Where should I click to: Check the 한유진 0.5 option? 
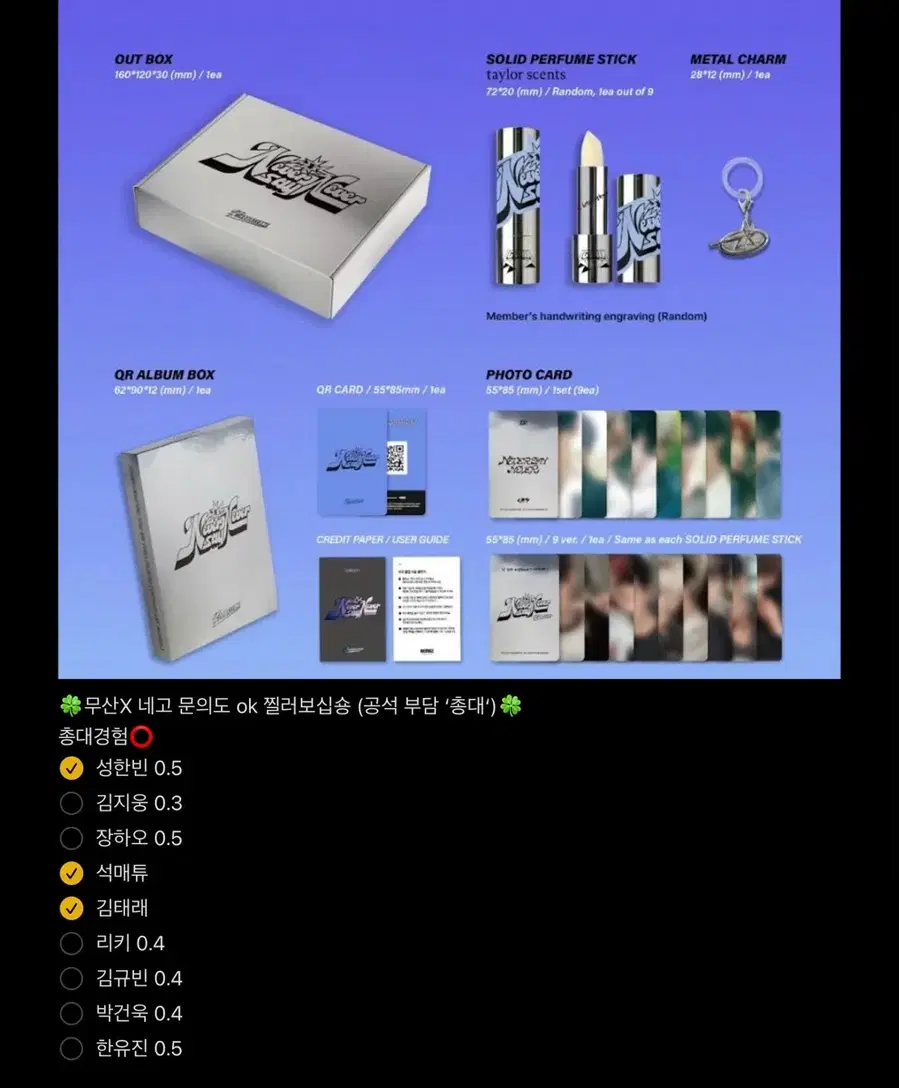[x=71, y=1048]
